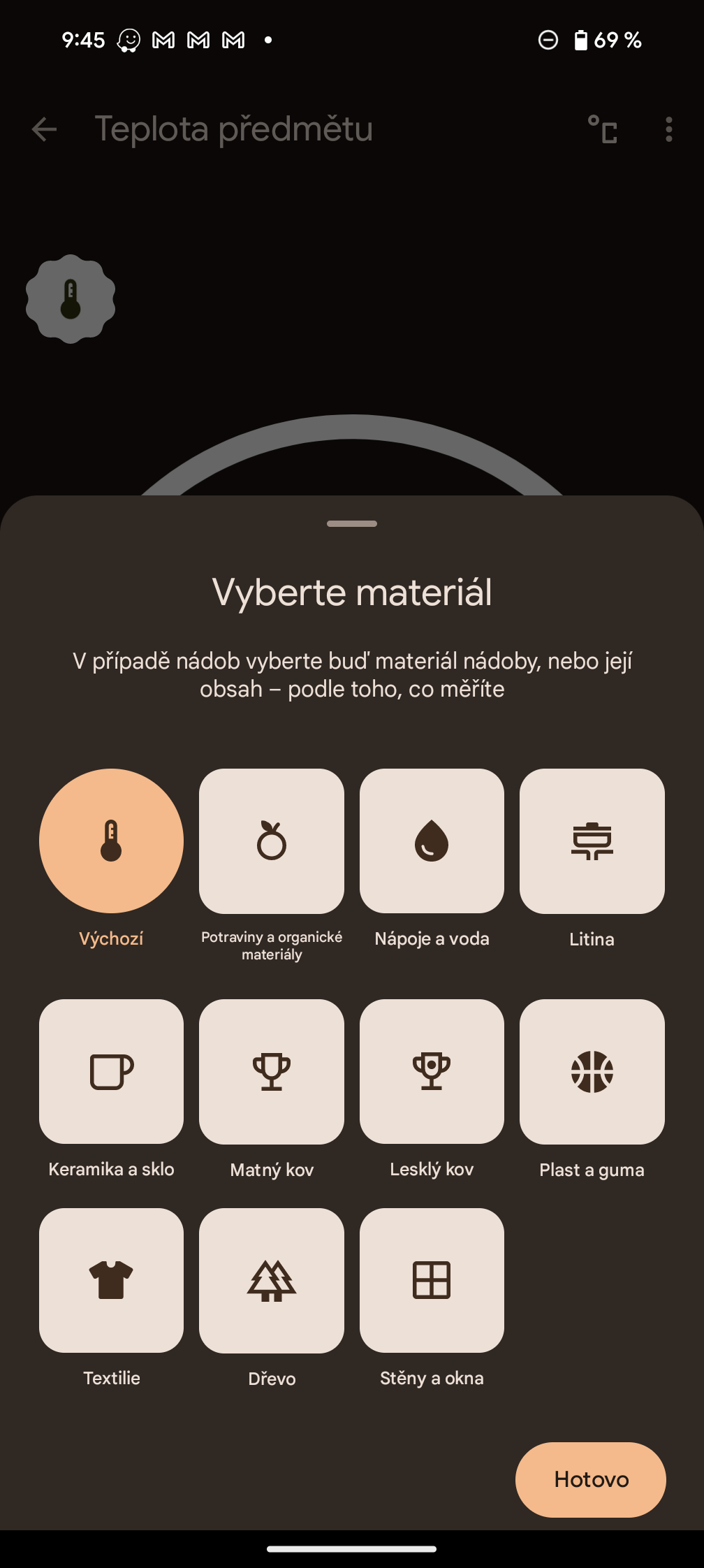Image resolution: width=704 pixels, height=1568 pixels.
Task: Open the three-dot overflow menu
Action: click(x=668, y=129)
